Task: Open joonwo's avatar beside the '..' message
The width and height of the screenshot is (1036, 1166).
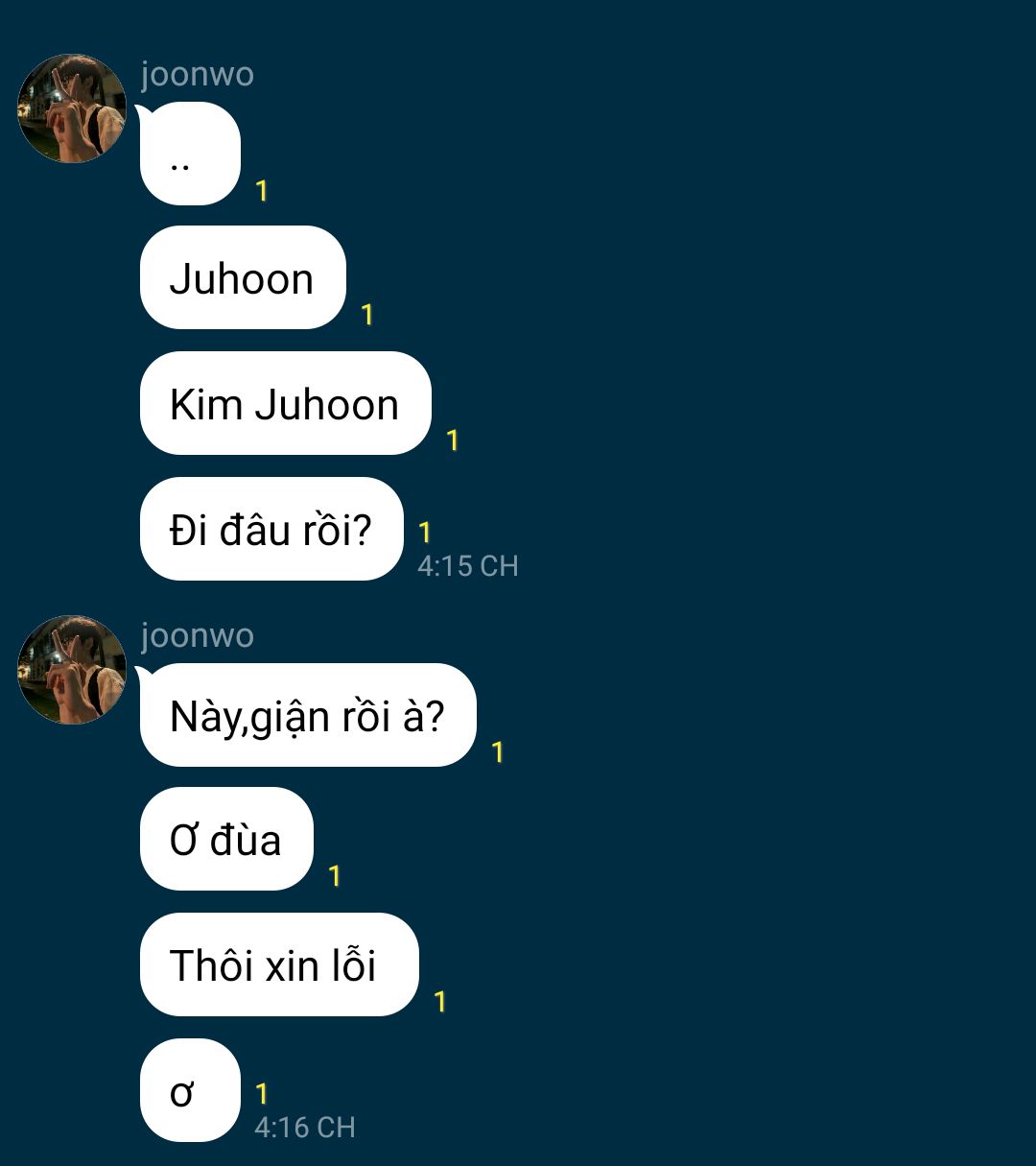Action: tap(72, 108)
